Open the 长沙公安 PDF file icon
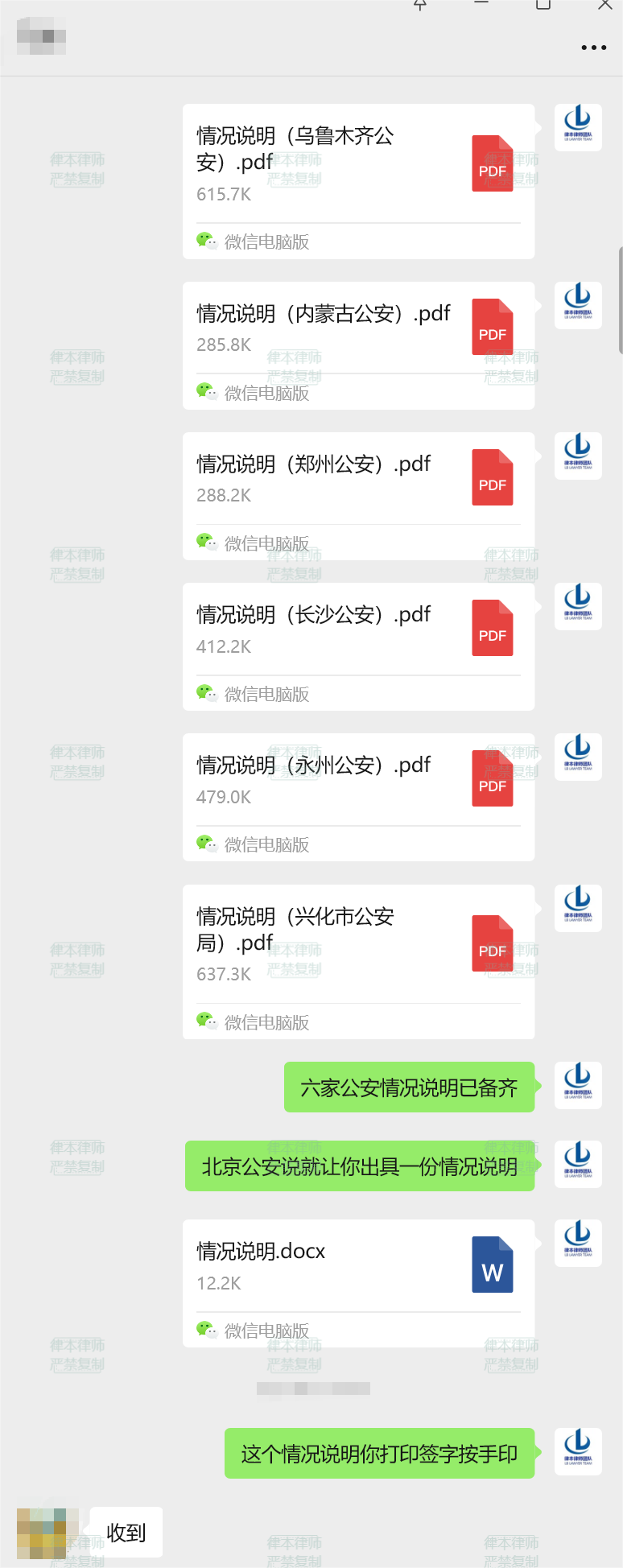 coord(492,627)
